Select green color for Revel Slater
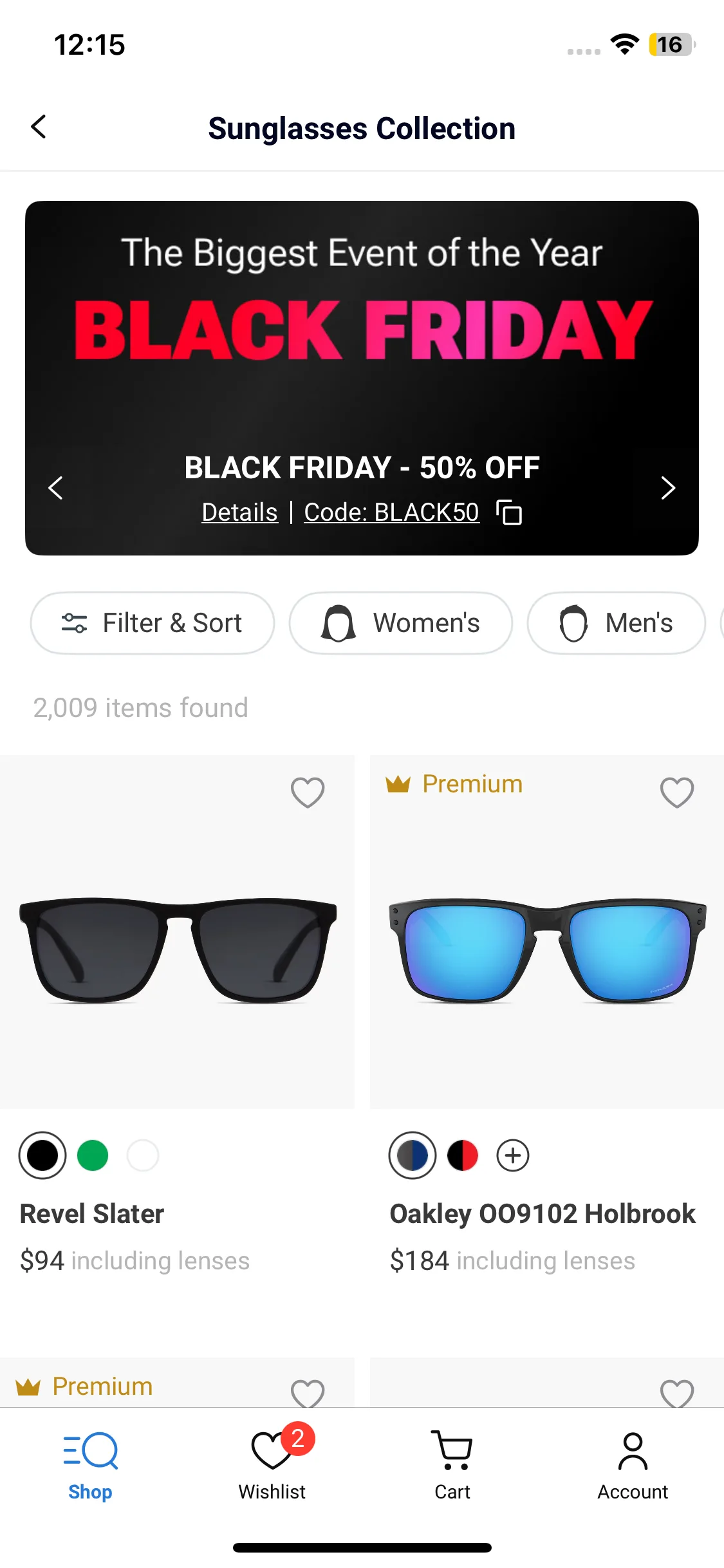The width and height of the screenshot is (724, 1568). tap(93, 1155)
